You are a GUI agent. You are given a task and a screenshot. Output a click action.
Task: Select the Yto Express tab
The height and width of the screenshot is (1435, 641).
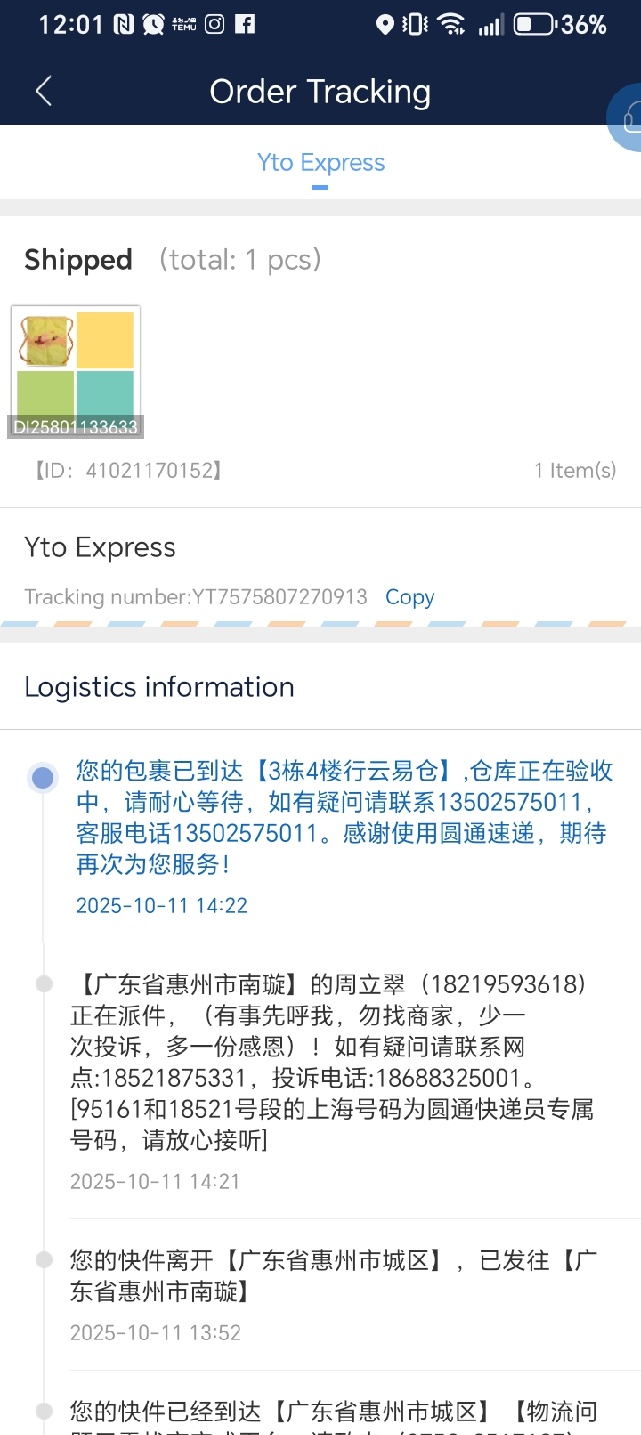[x=321, y=163]
